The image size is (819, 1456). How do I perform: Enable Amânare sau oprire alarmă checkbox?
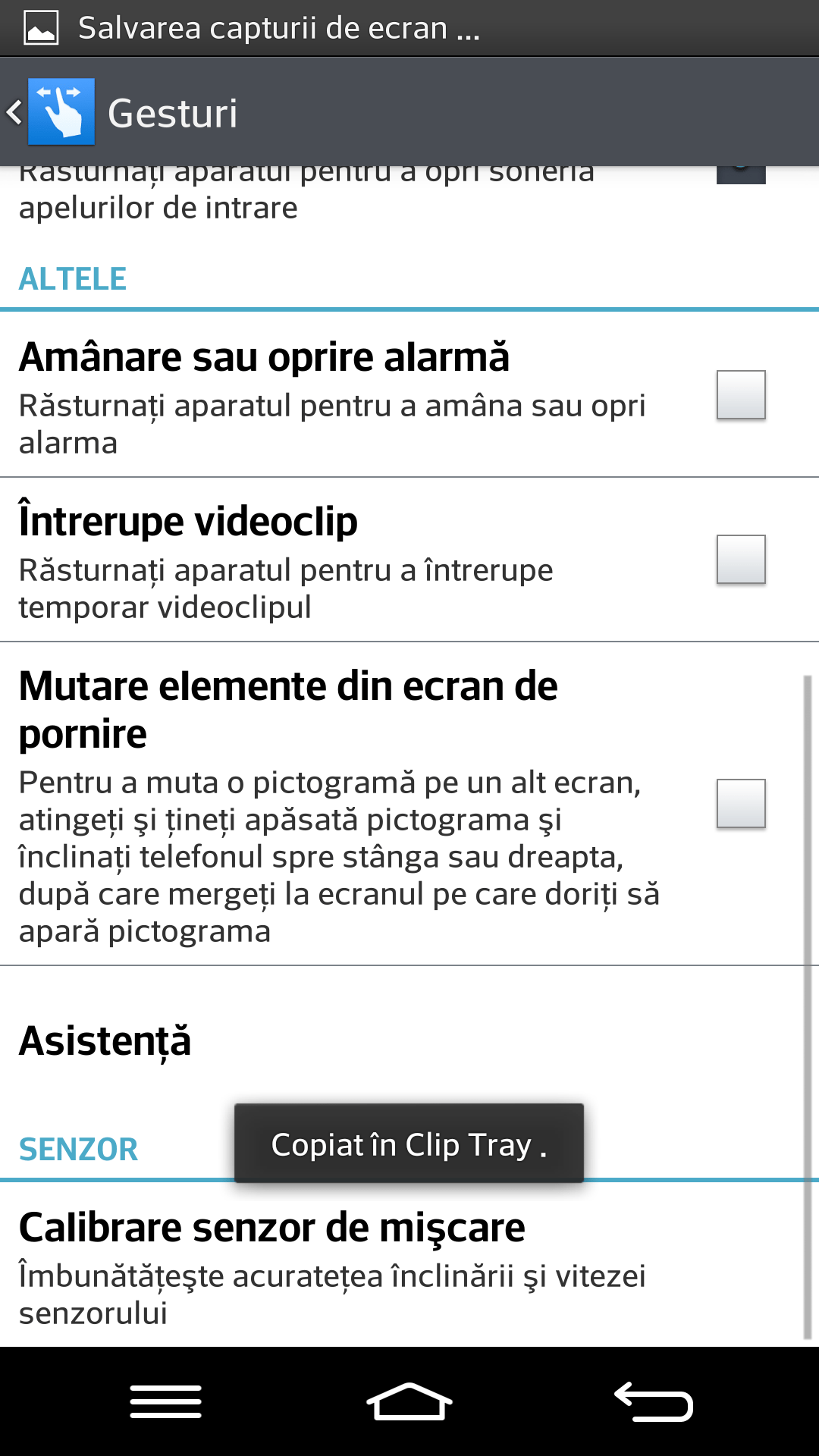coord(741,394)
